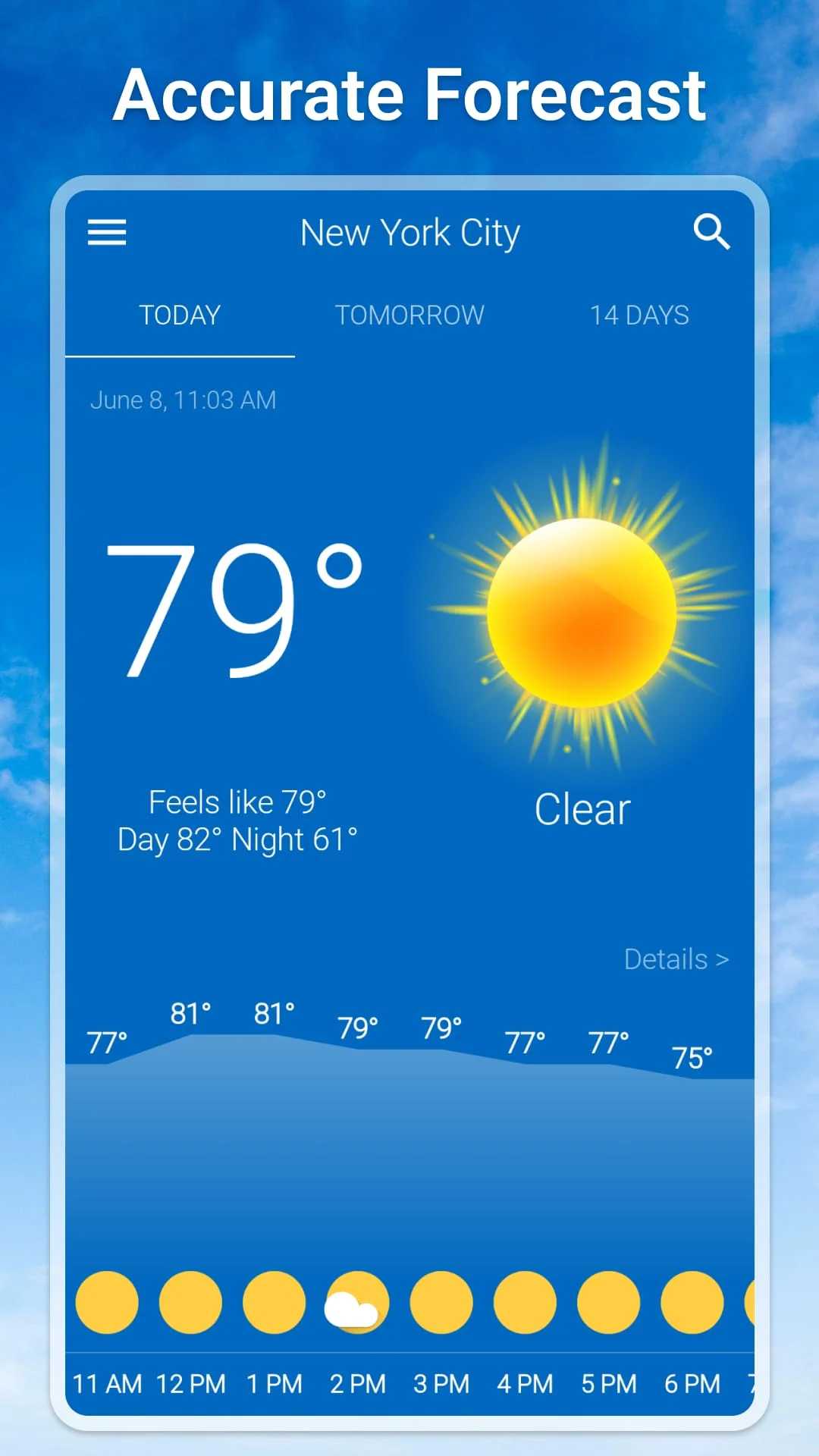The width and height of the screenshot is (819, 1456).
Task: Click the Clear condition label
Action: pyautogui.click(x=582, y=808)
